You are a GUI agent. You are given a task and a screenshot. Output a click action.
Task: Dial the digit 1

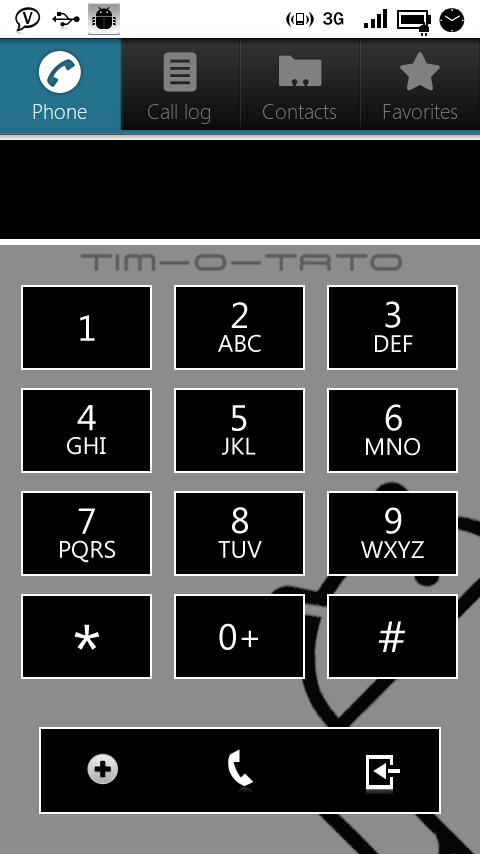tap(87, 327)
